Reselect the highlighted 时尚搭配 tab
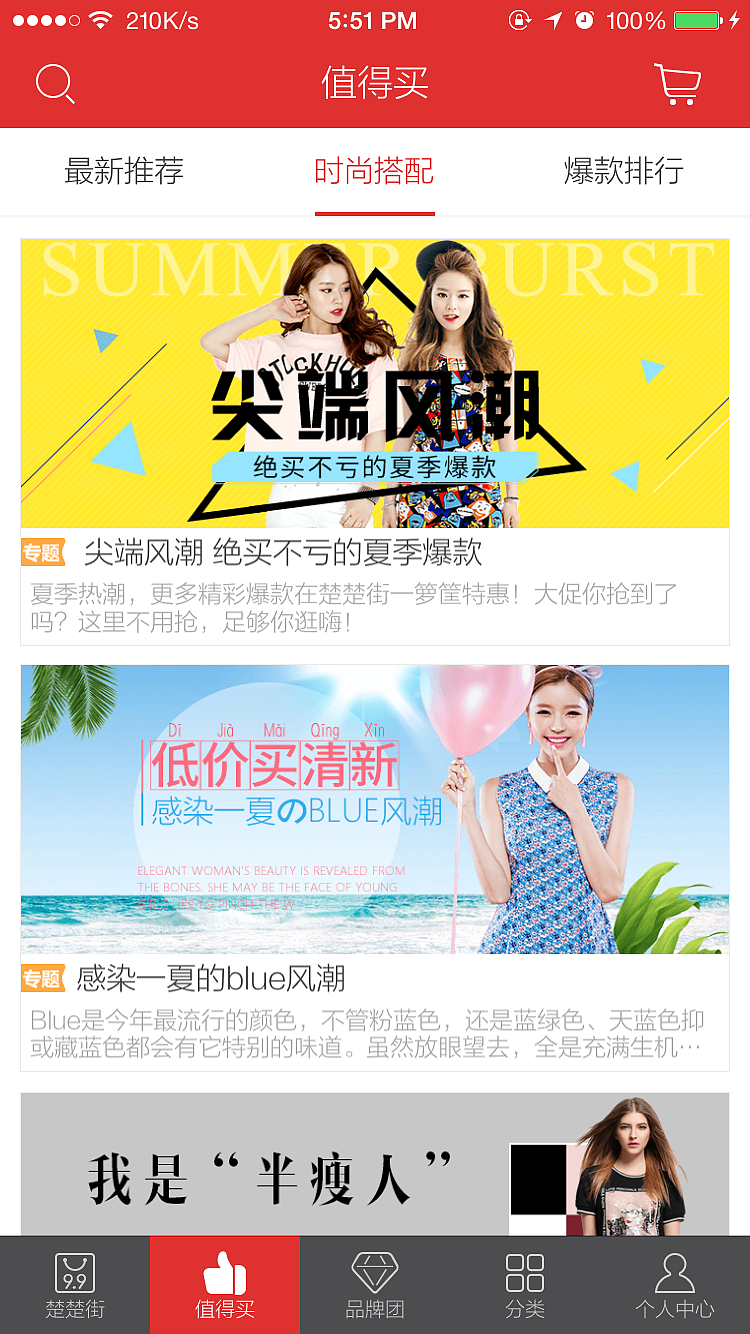The image size is (750, 1334). [x=374, y=171]
